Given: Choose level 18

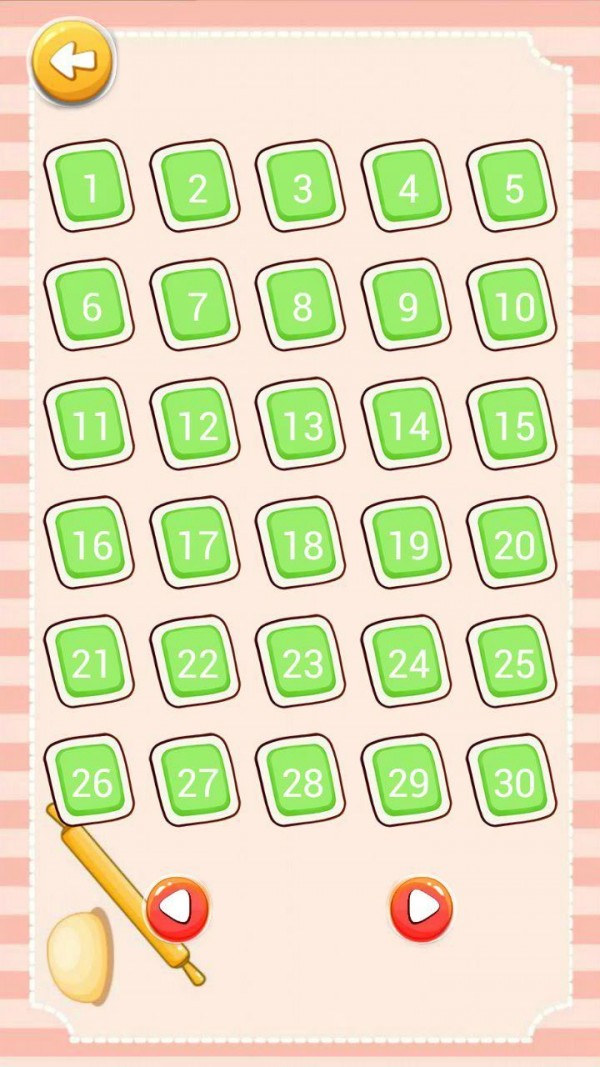Looking at the screenshot, I should 301,544.
